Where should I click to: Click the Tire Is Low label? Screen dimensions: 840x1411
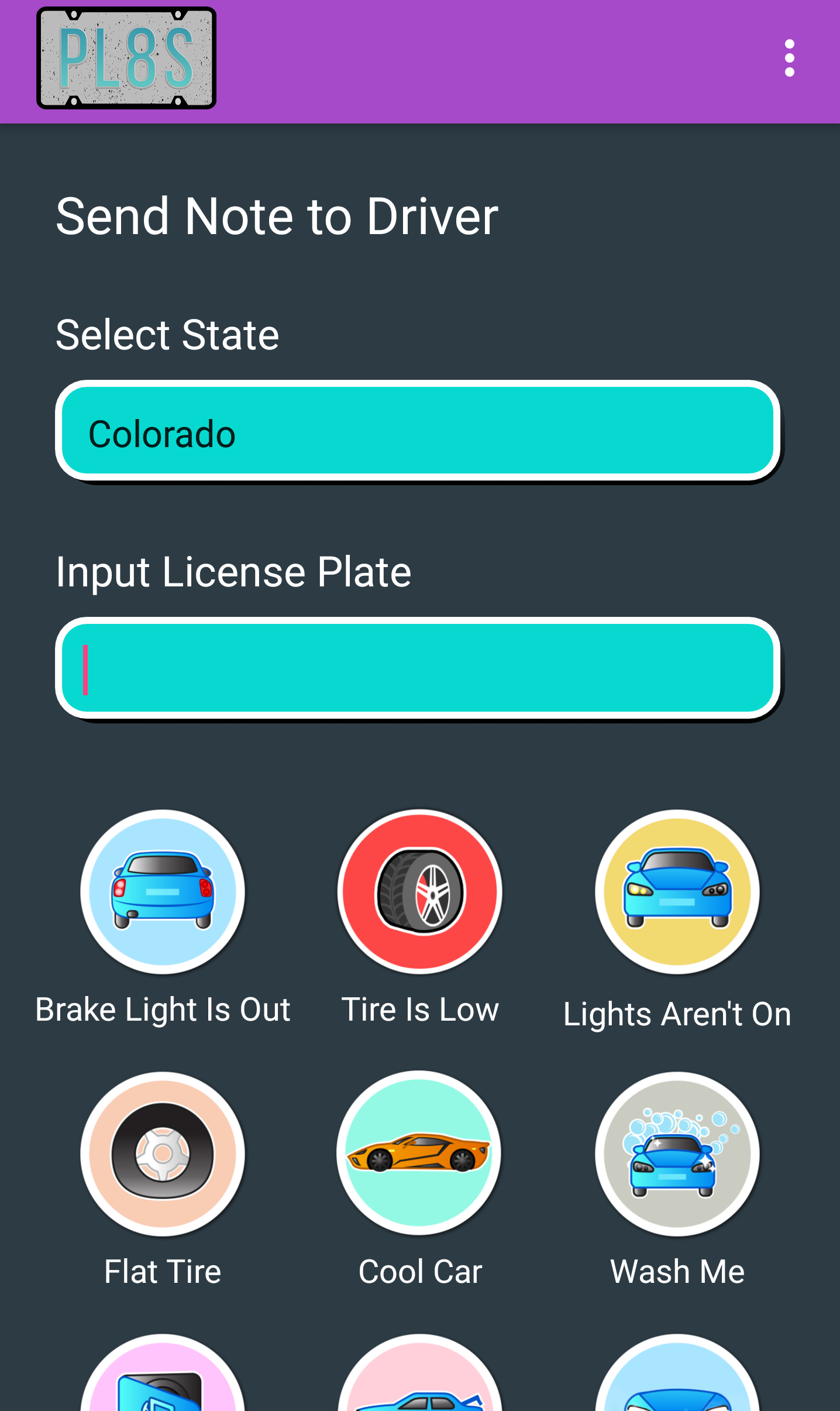pyautogui.click(x=420, y=1008)
